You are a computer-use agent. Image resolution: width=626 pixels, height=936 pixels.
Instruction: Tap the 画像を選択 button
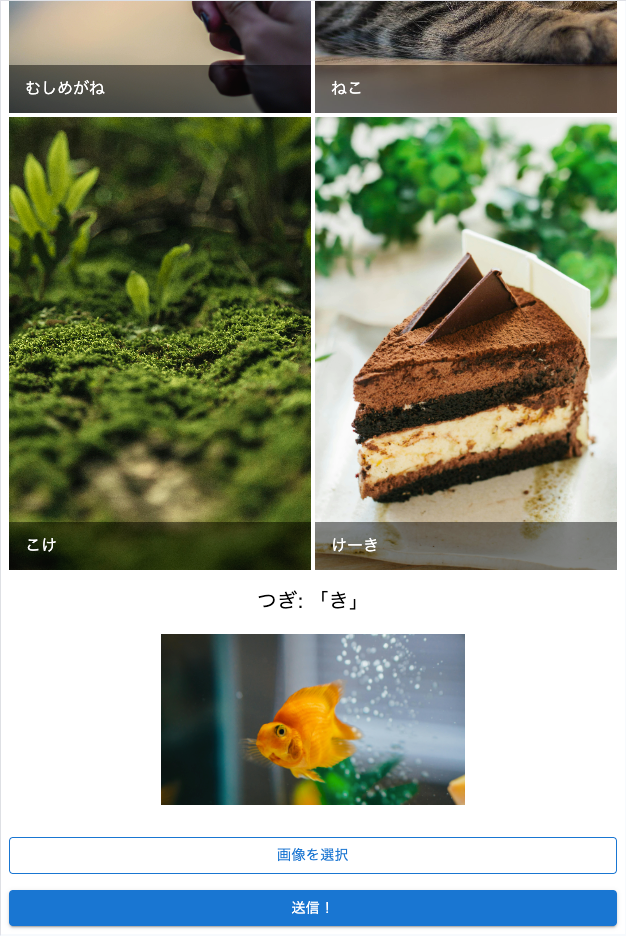[312, 855]
